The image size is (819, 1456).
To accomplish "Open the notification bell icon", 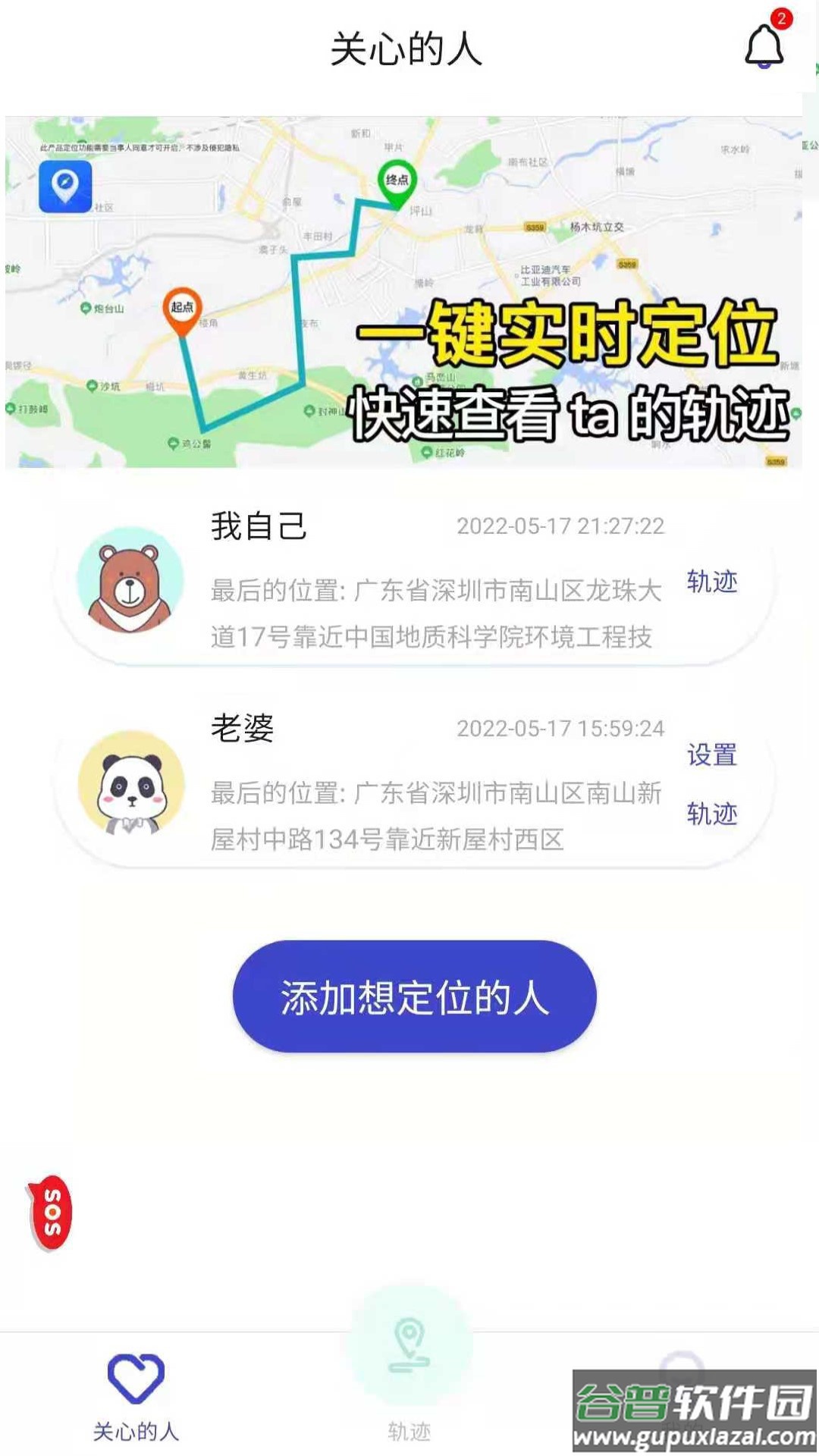I will (x=766, y=47).
